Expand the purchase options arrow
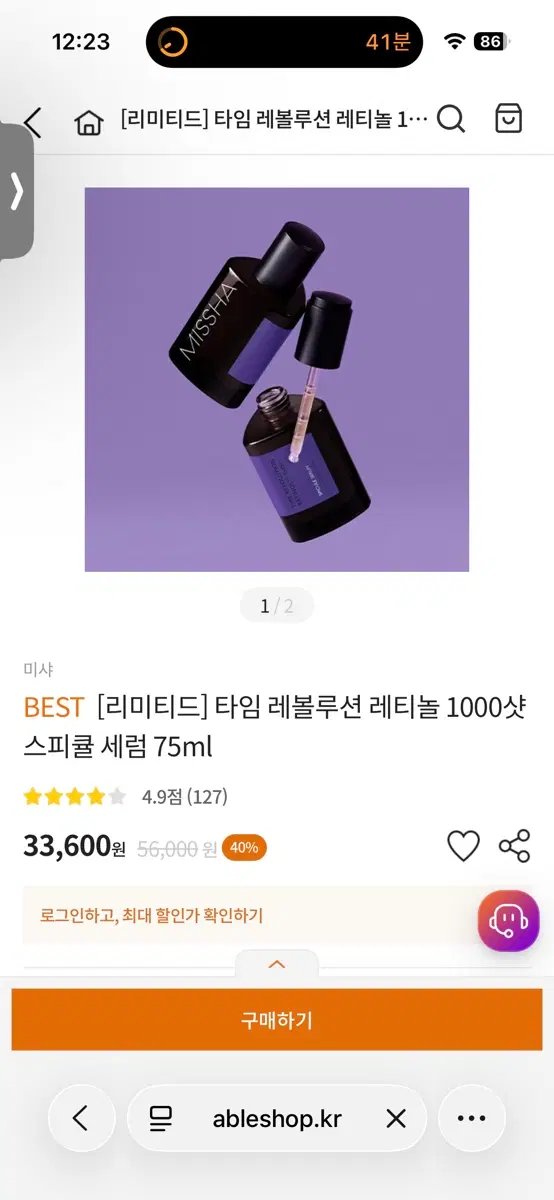The width and height of the screenshot is (554, 1200). (x=277, y=964)
